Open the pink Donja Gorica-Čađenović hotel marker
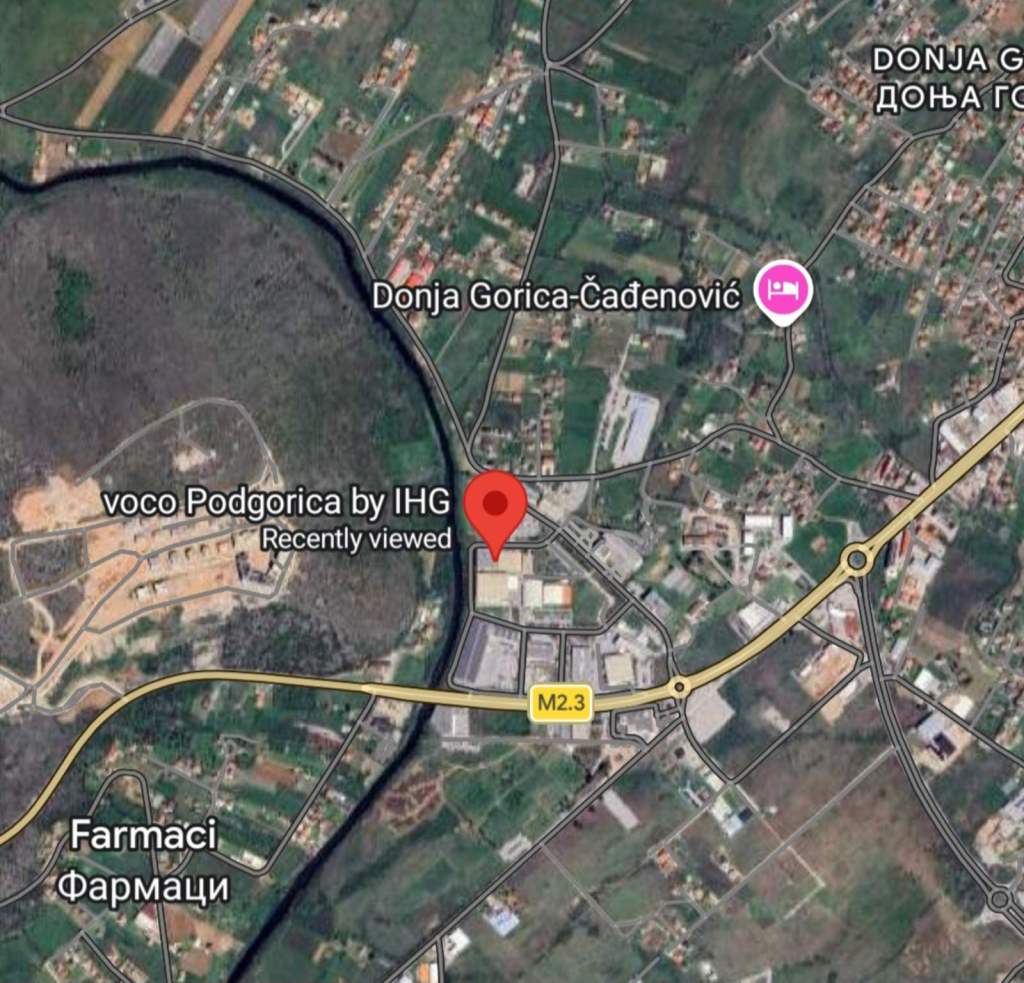Screen dimensions: 1024x983 [x=783, y=292]
